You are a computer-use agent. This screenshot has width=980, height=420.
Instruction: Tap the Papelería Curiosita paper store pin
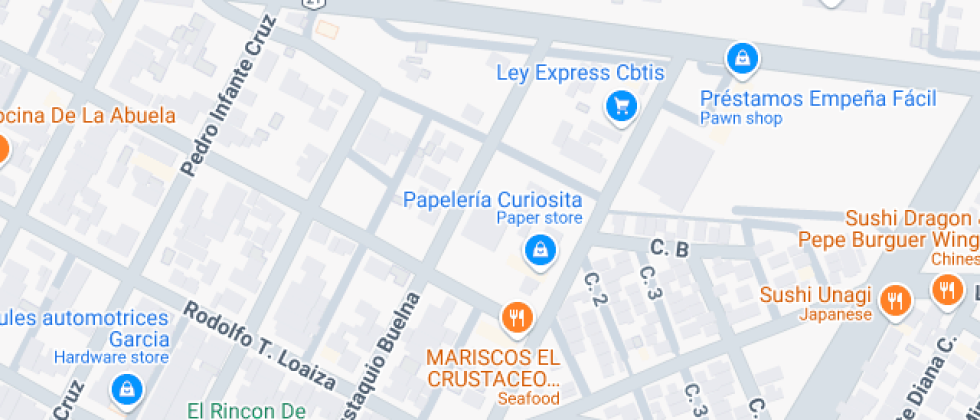pos(540,249)
